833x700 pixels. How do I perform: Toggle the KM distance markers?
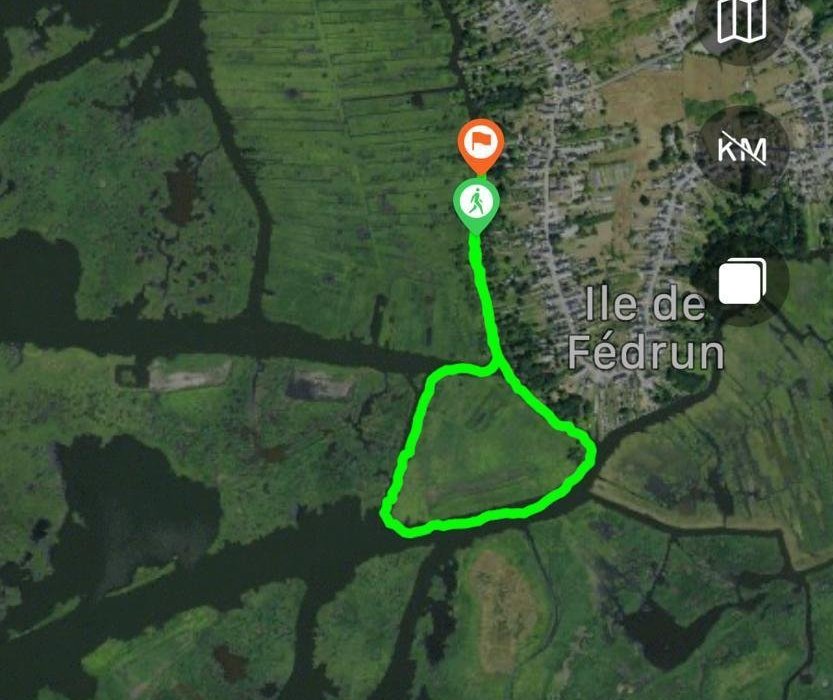(743, 150)
